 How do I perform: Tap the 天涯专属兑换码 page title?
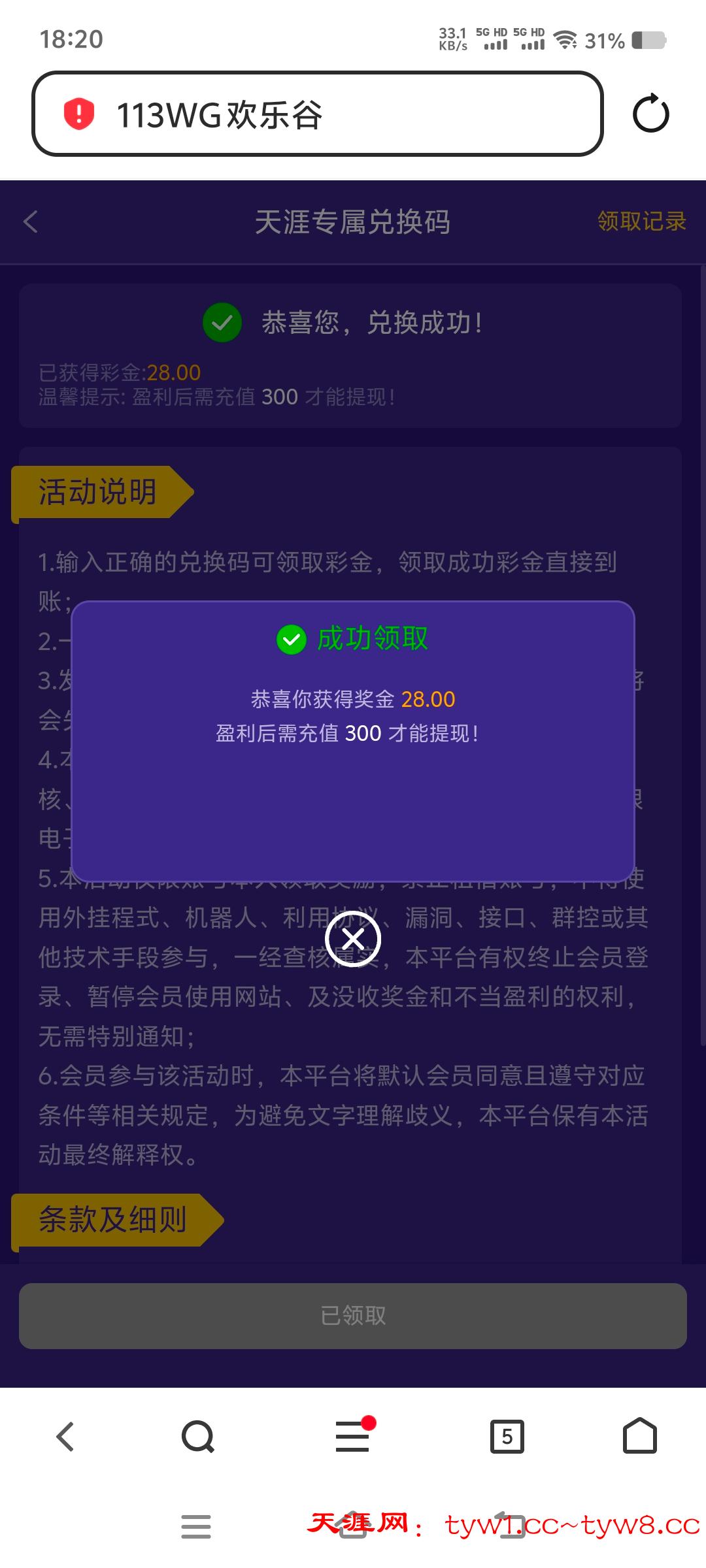coord(353,222)
